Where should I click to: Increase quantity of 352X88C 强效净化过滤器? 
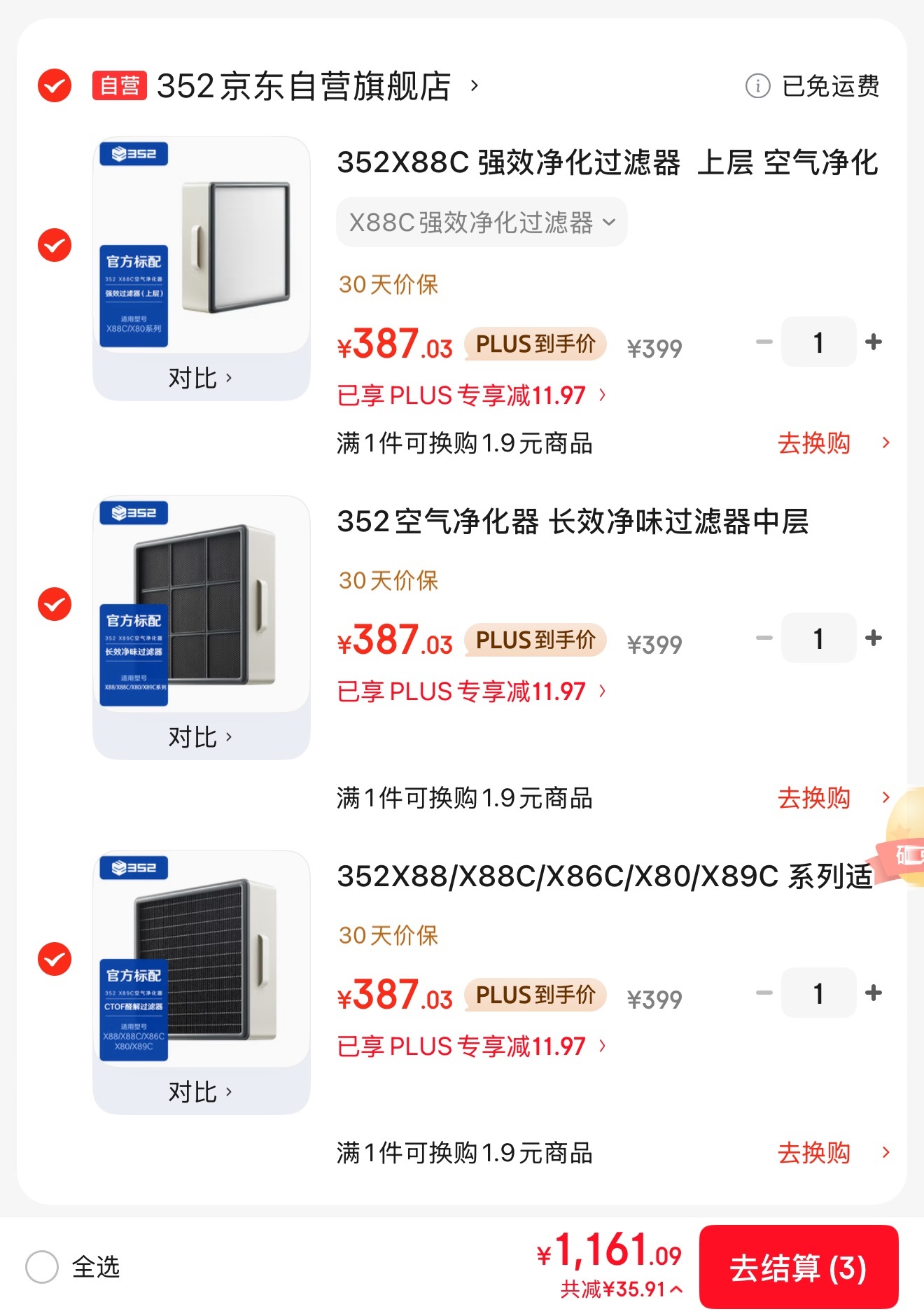pos(873,342)
